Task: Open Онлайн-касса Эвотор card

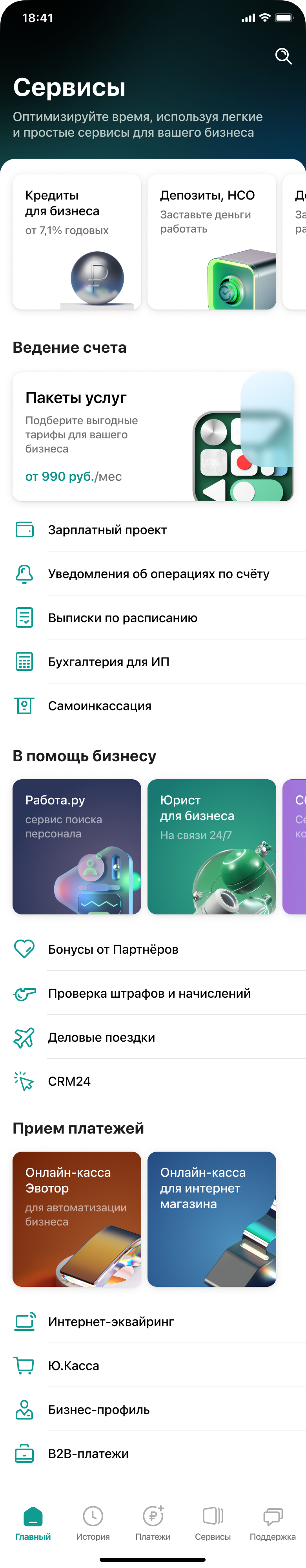Action: 76,1218
